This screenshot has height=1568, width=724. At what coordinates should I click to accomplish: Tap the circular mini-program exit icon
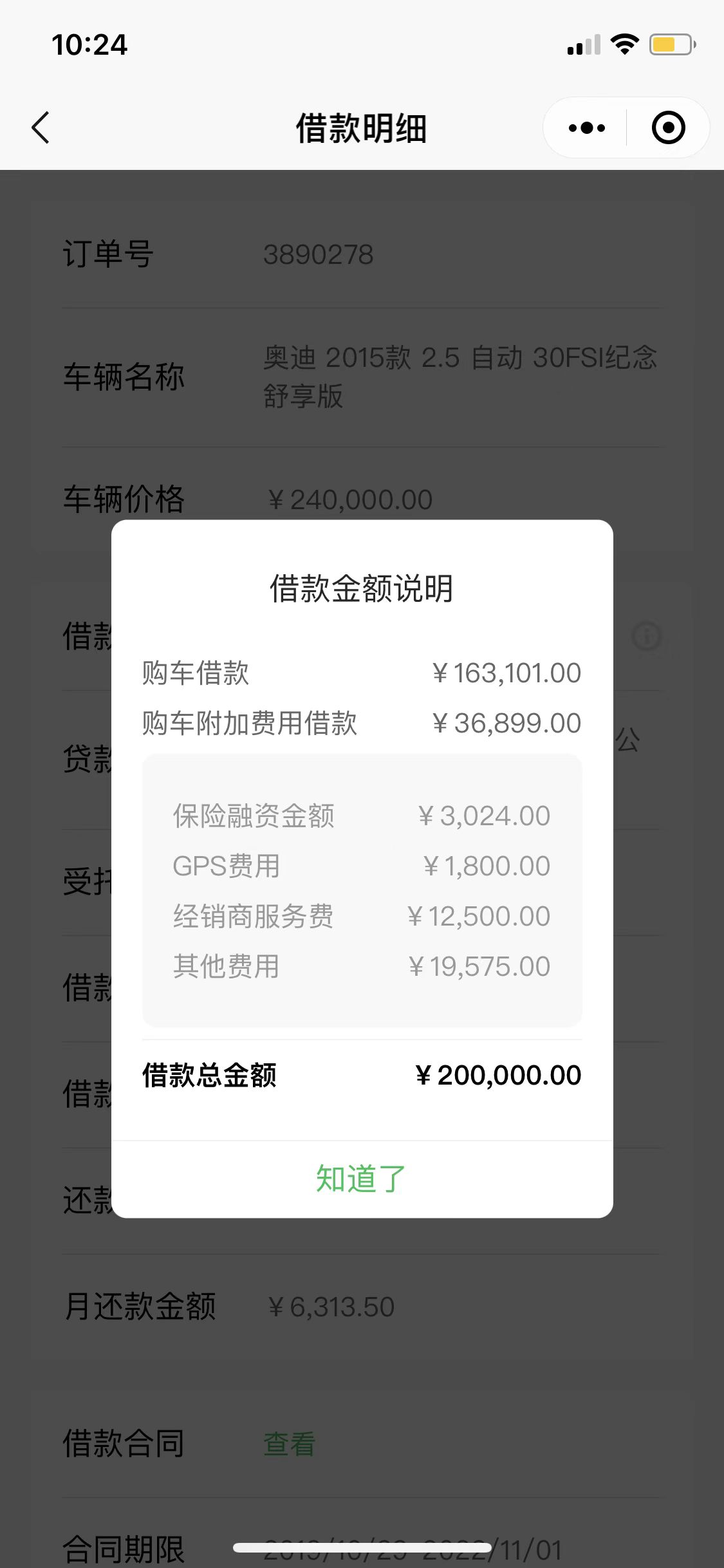point(667,127)
